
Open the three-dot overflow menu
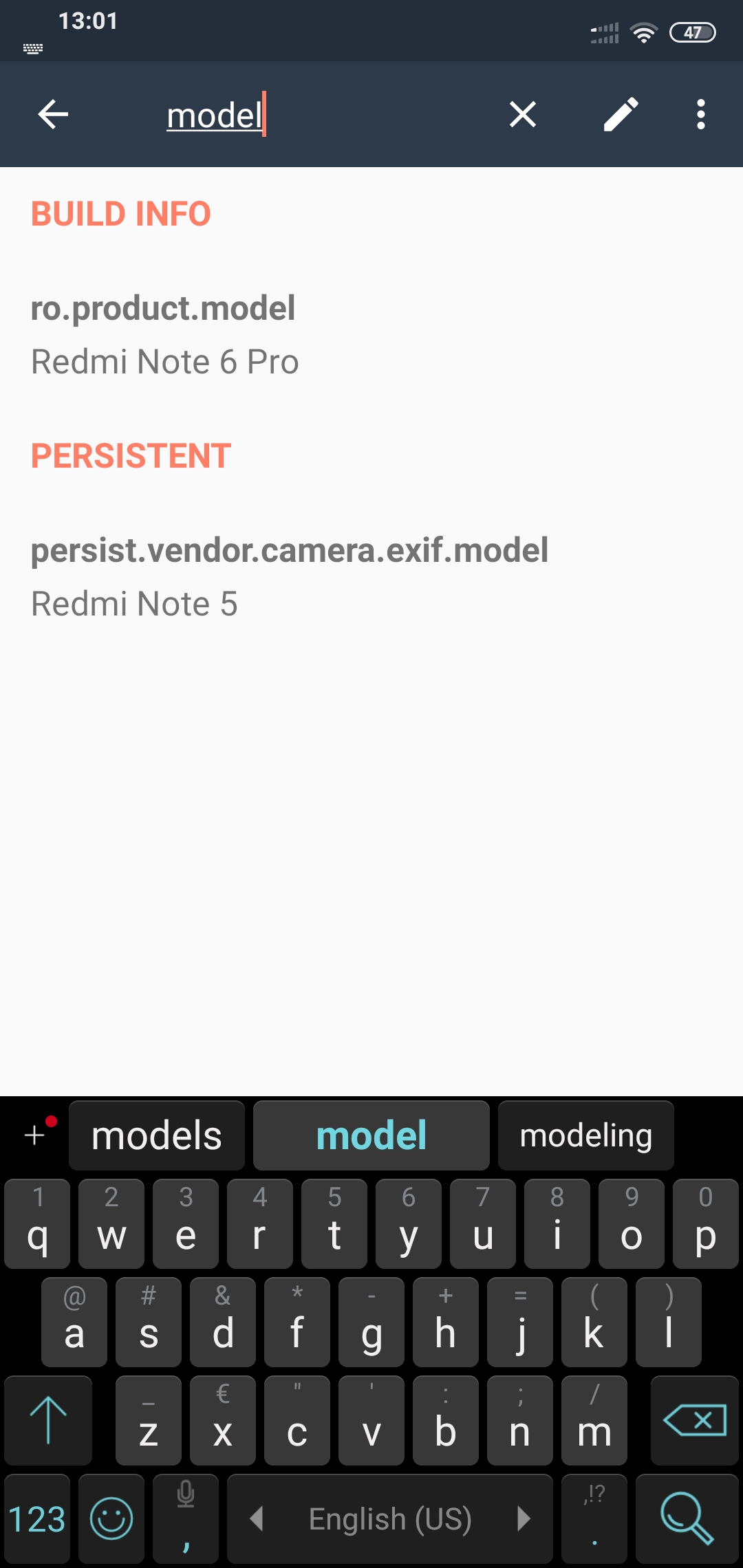click(700, 114)
